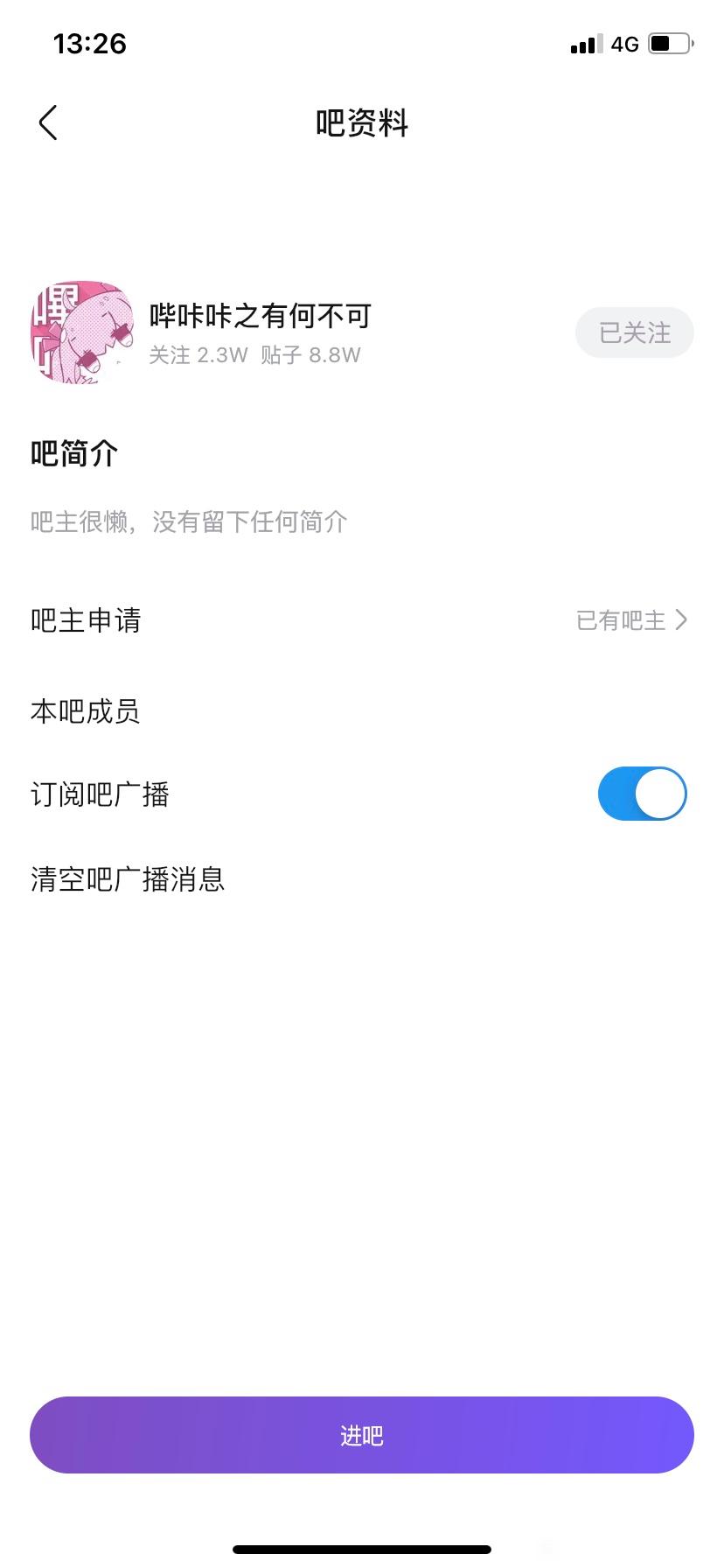Turn off the 订阅吧广播 switch
The height and width of the screenshot is (1568, 724).
(x=642, y=794)
